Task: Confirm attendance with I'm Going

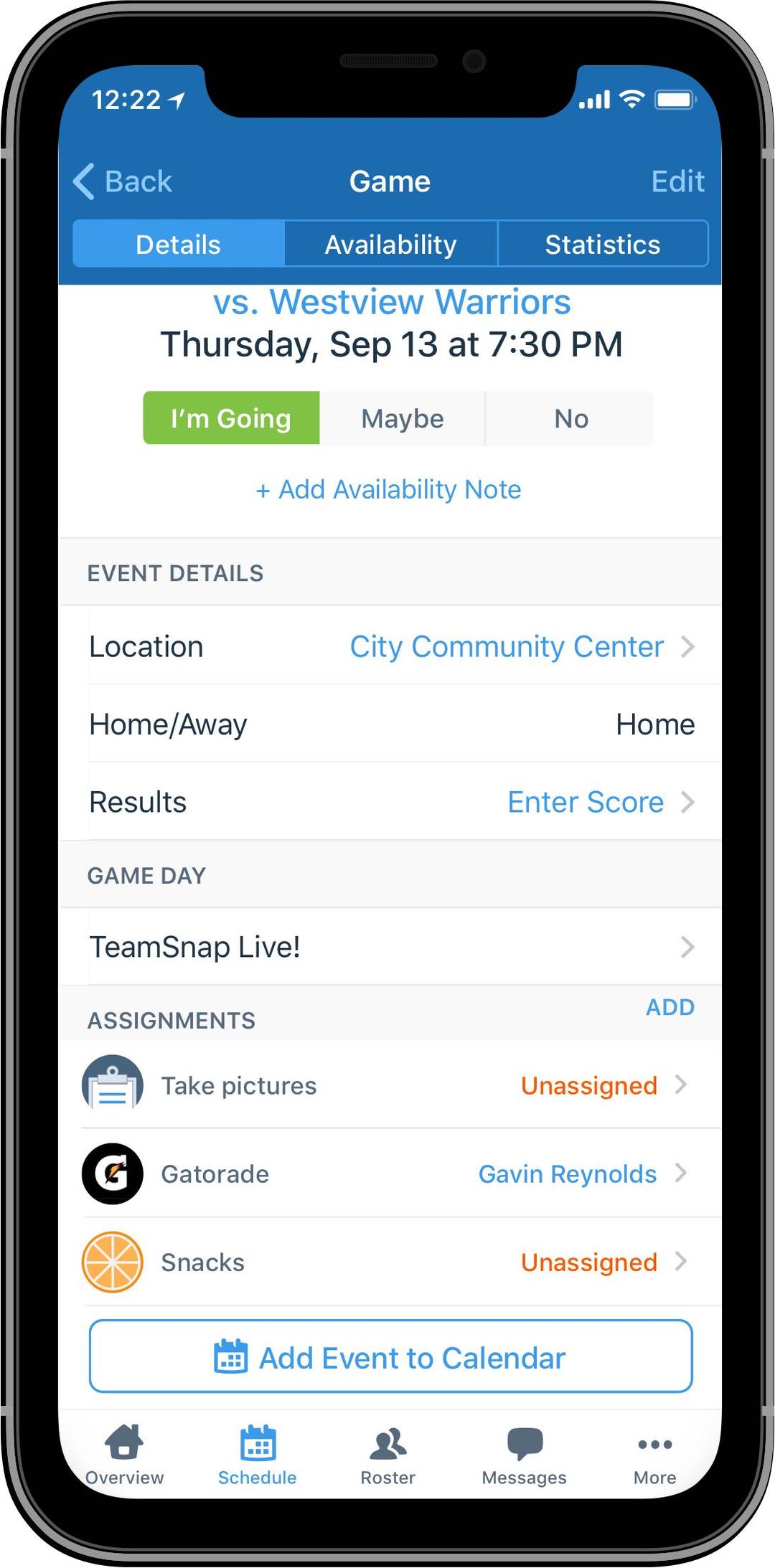Action: click(230, 418)
